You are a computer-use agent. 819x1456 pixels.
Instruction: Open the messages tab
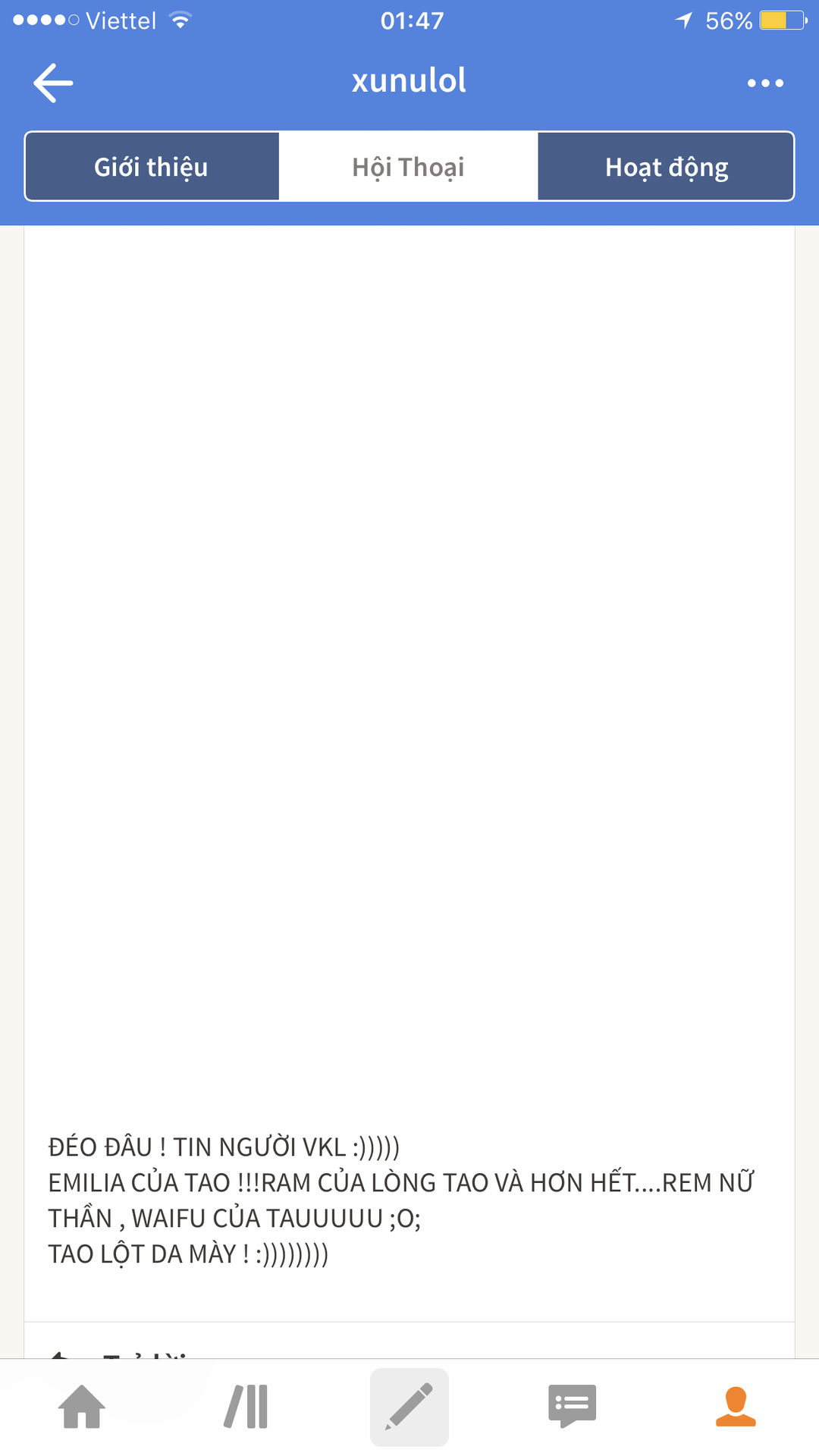(x=573, y=1407)
